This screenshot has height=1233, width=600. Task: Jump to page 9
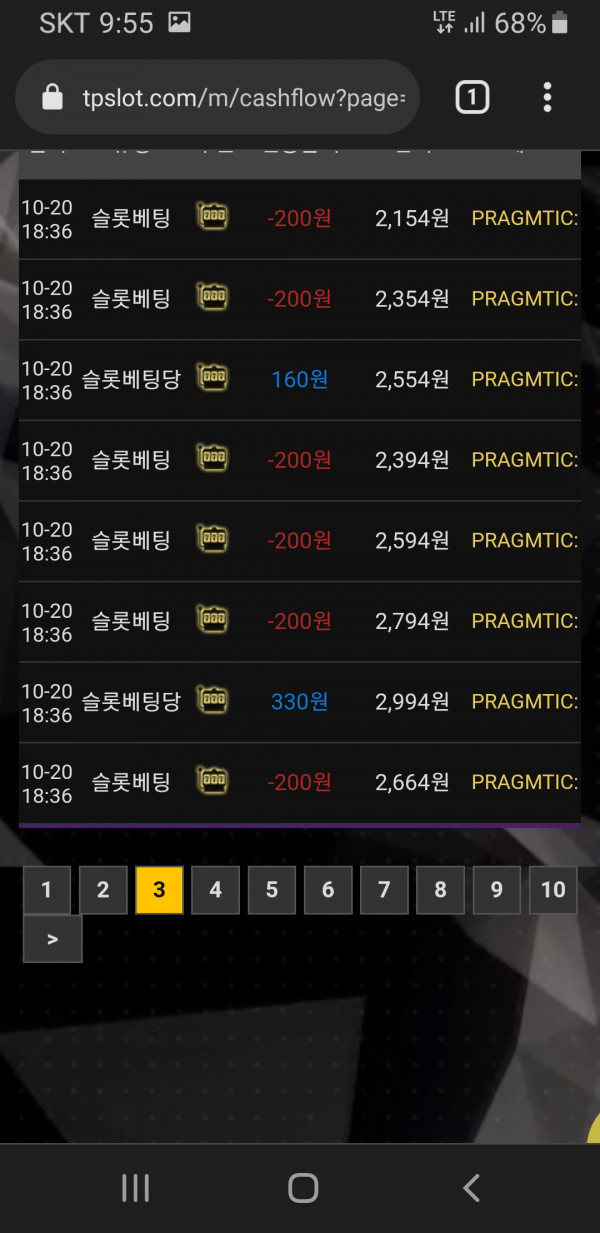[497, 890]
